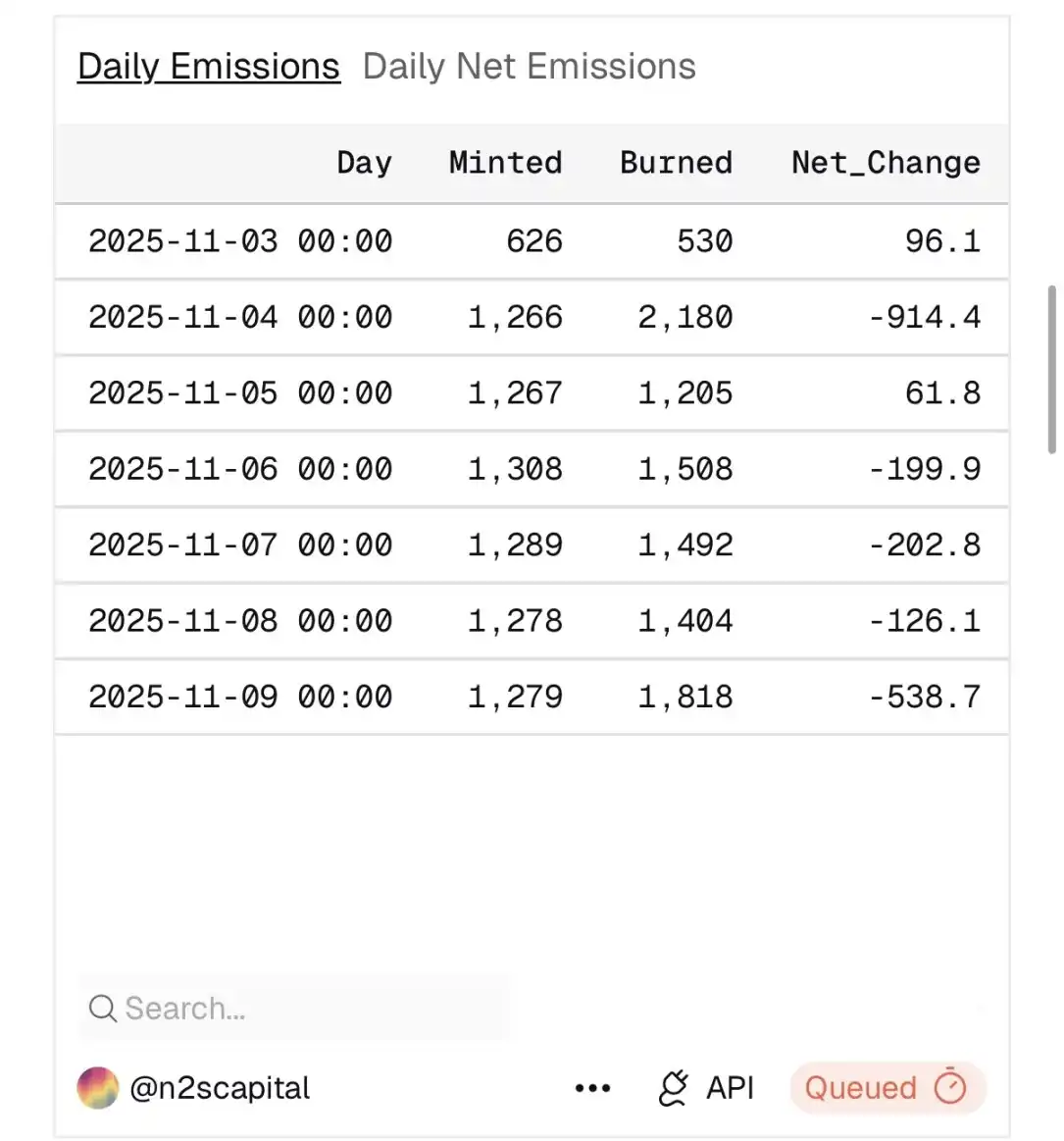The image size is (1064, 1141).
Task: Sort table by the Burned column
Action: coord(676,163)
